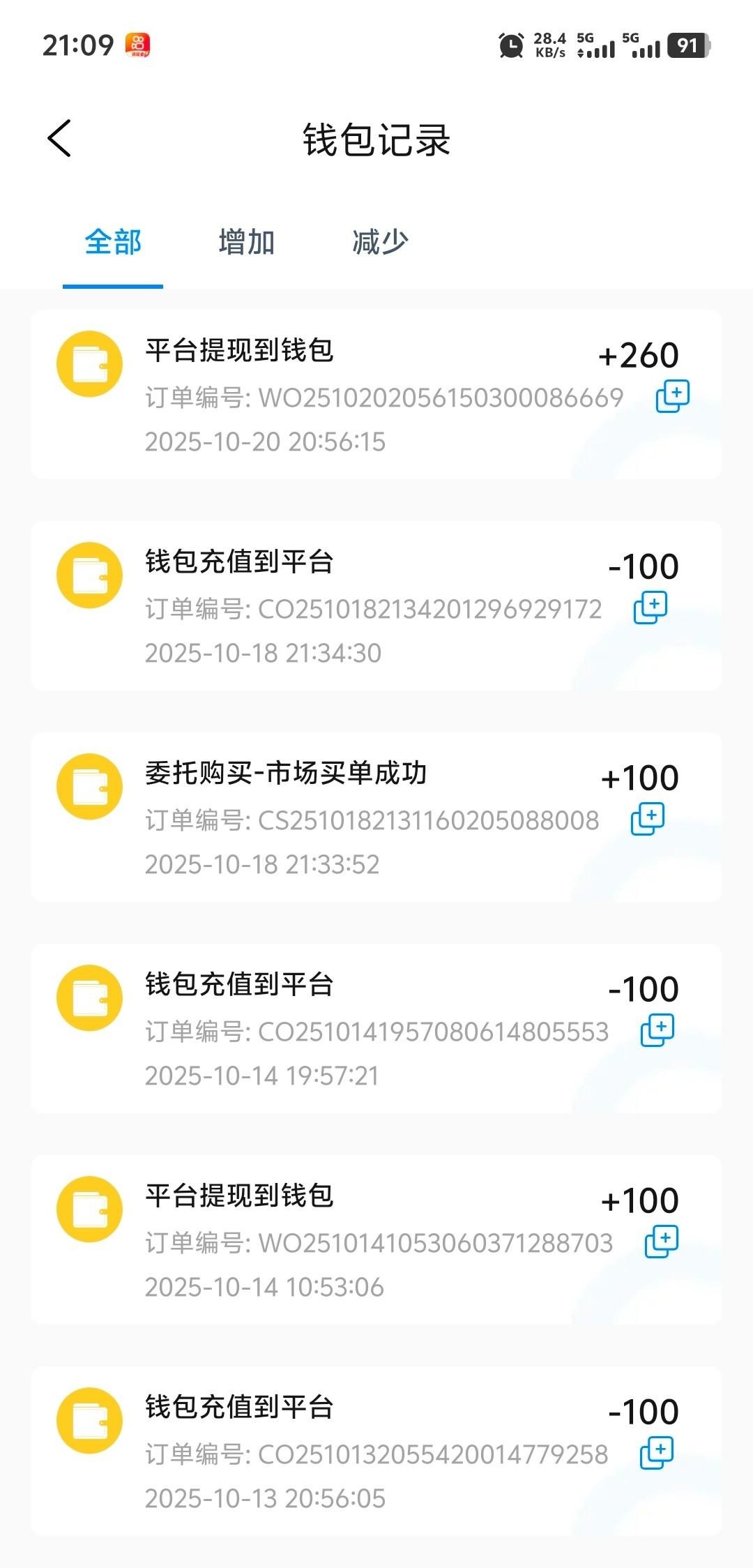Image resolution: width=753 pixels, height=1568 pixels.
Task: Copy order number CO251014195708061480 5553
Action: [x=657, y=1030]
